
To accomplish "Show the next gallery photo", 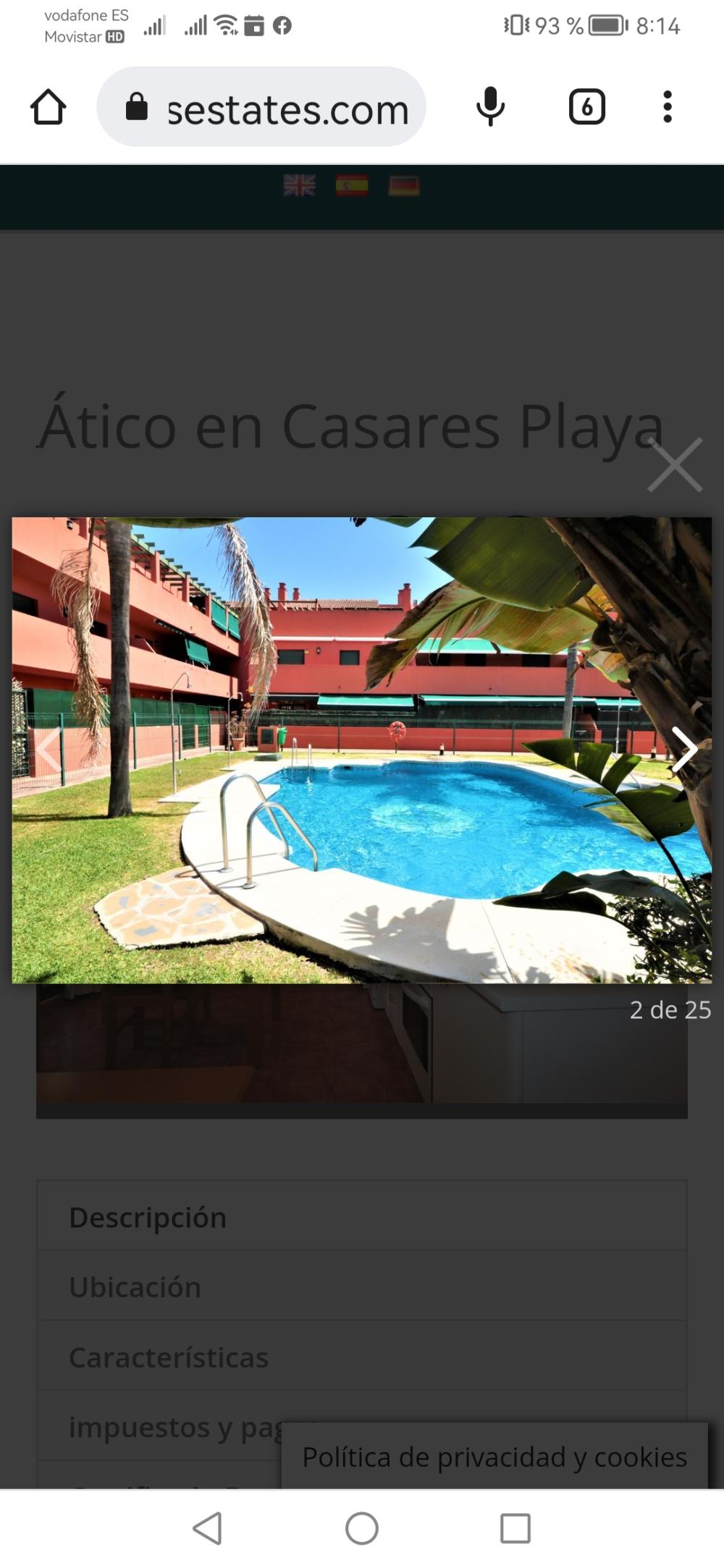I will (x=684, y=750).
